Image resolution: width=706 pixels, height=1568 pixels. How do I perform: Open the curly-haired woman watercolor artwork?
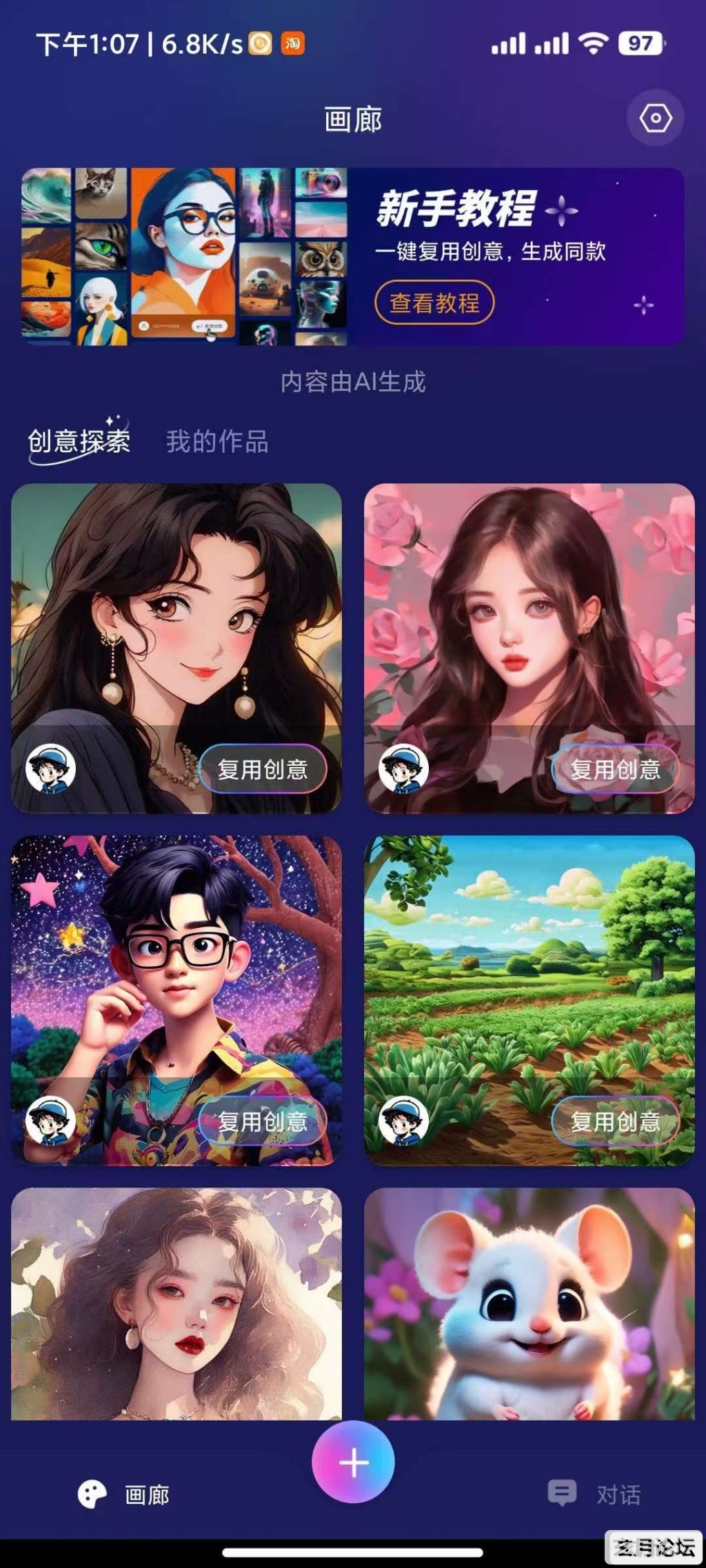(176, 1303)
